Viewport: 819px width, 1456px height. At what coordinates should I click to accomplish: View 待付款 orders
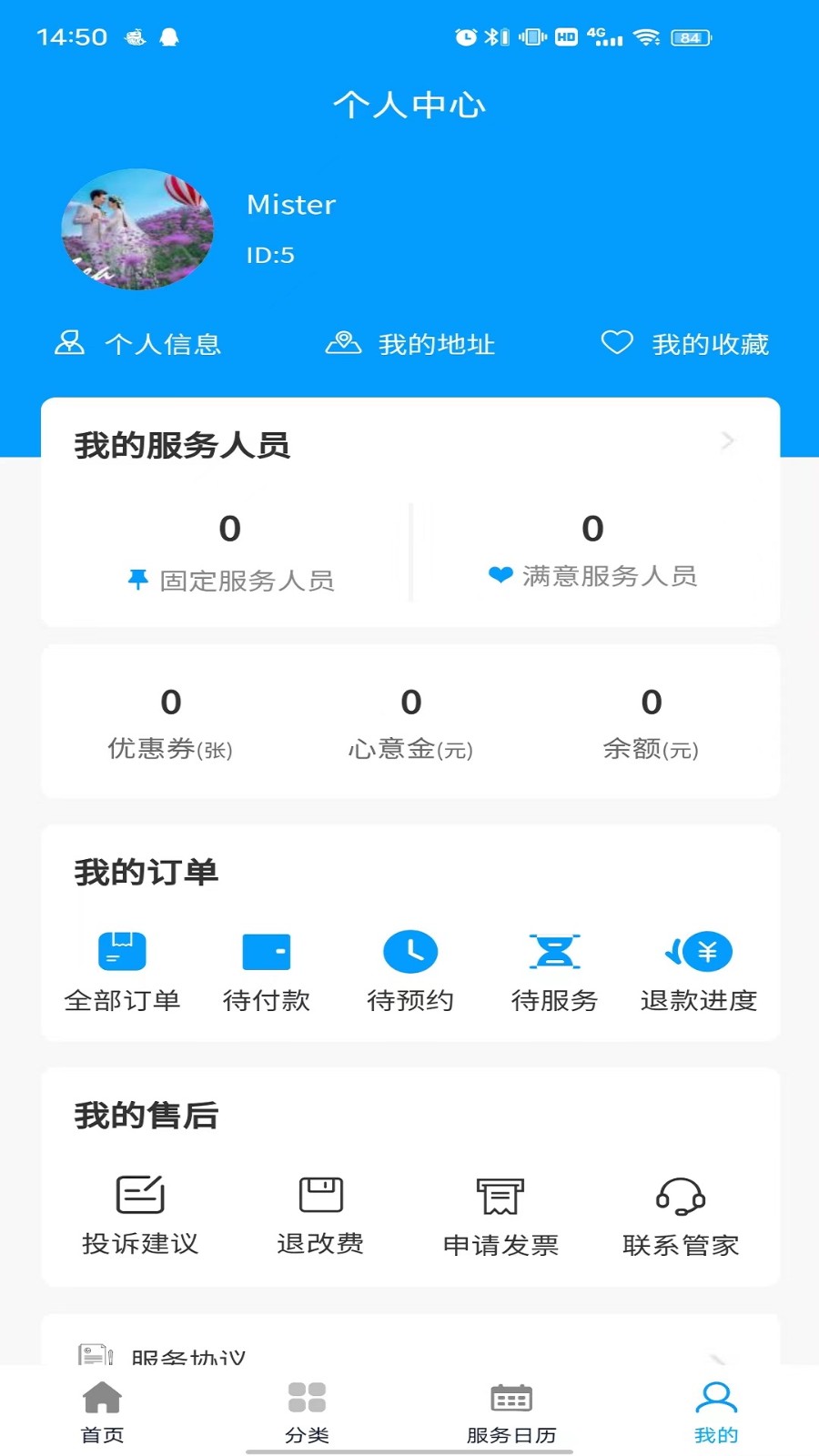click(267, 972)
